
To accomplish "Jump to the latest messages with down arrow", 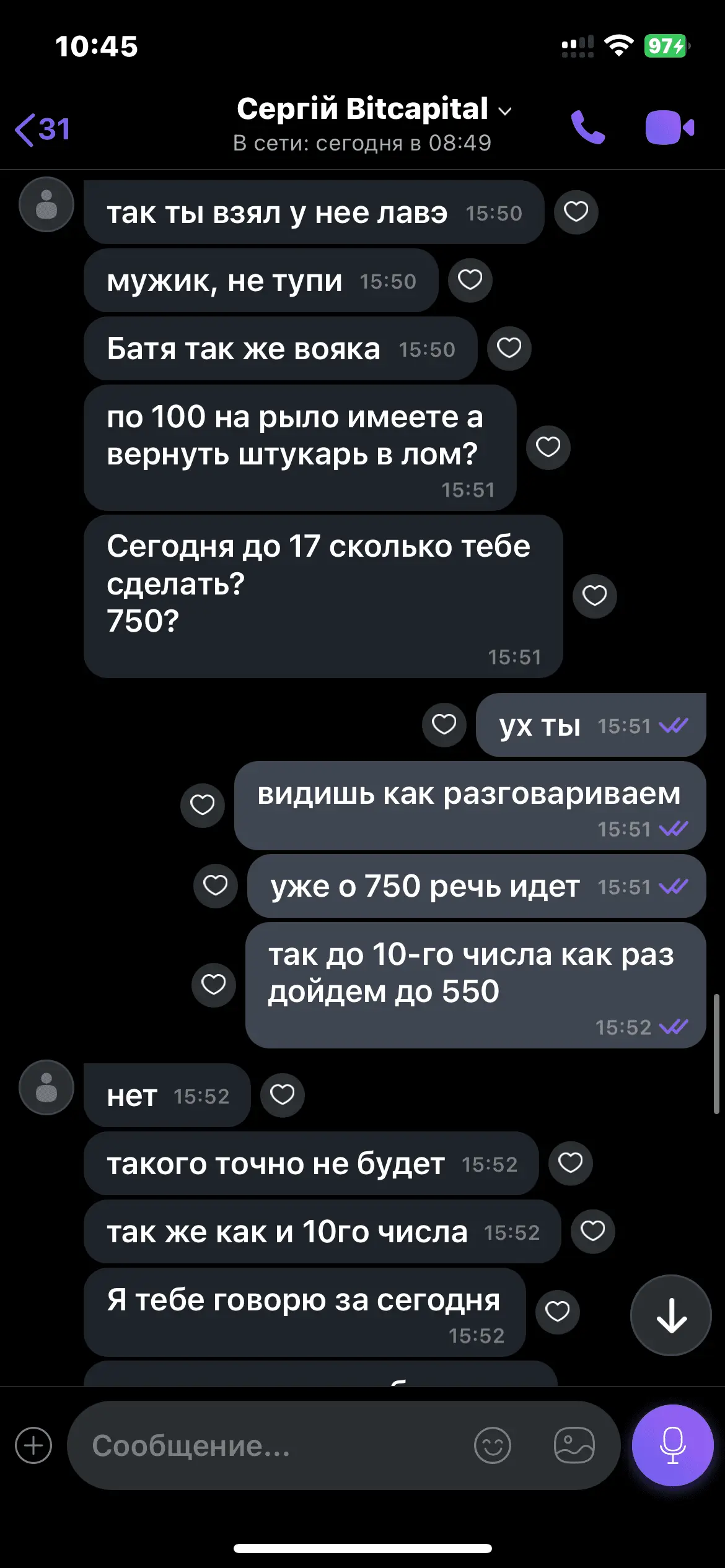I will (670, 1315).
